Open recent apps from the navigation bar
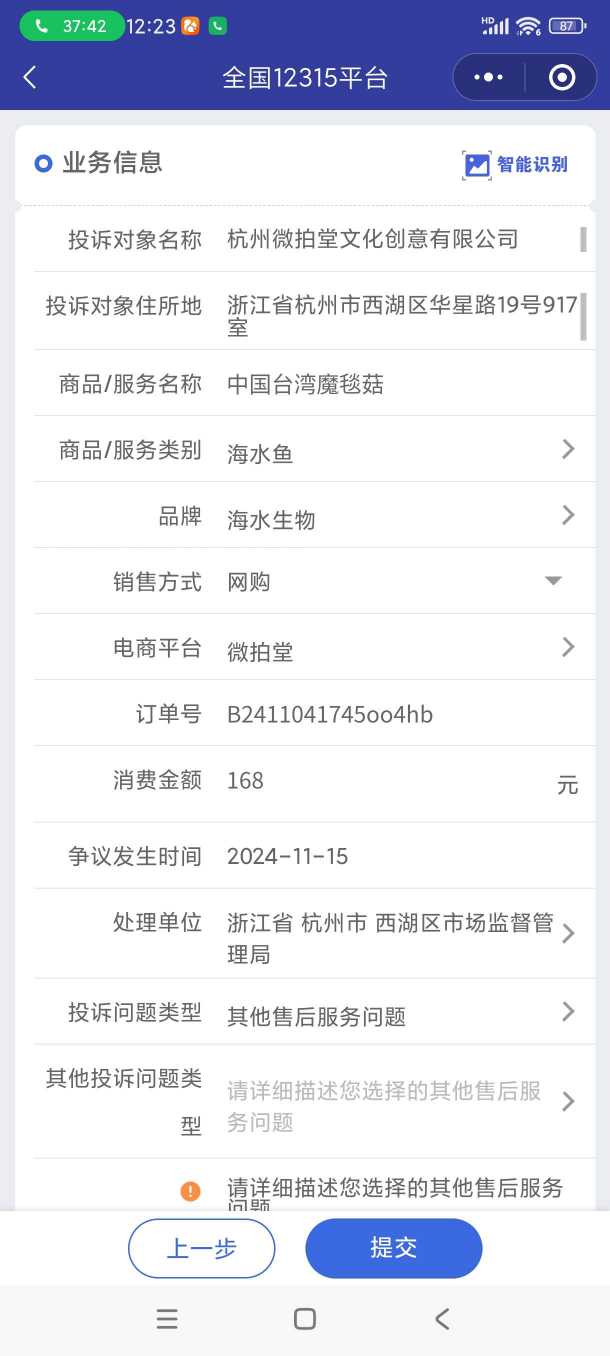This screenshot has height=1356, width=610. (x=167, y=1319)
